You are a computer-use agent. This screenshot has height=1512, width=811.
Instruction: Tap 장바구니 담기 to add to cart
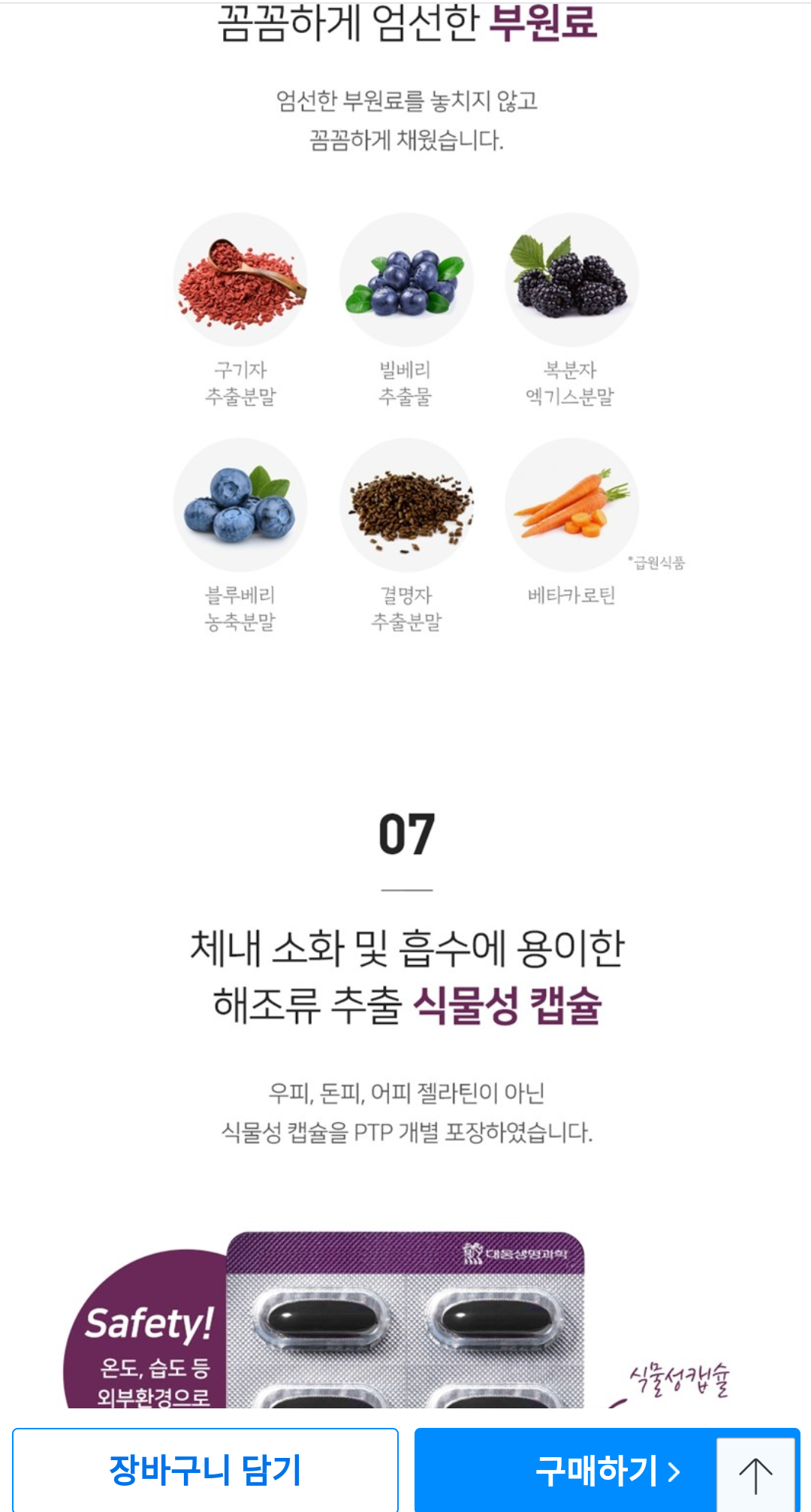205,1470
